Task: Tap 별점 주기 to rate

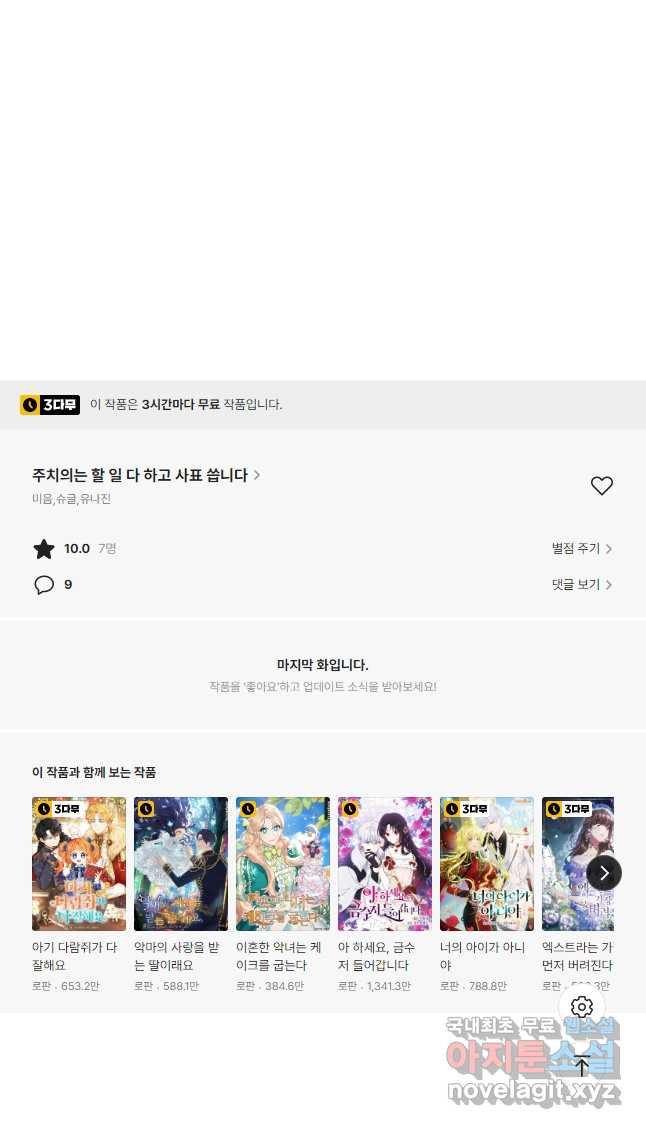Action: [582, 549]
